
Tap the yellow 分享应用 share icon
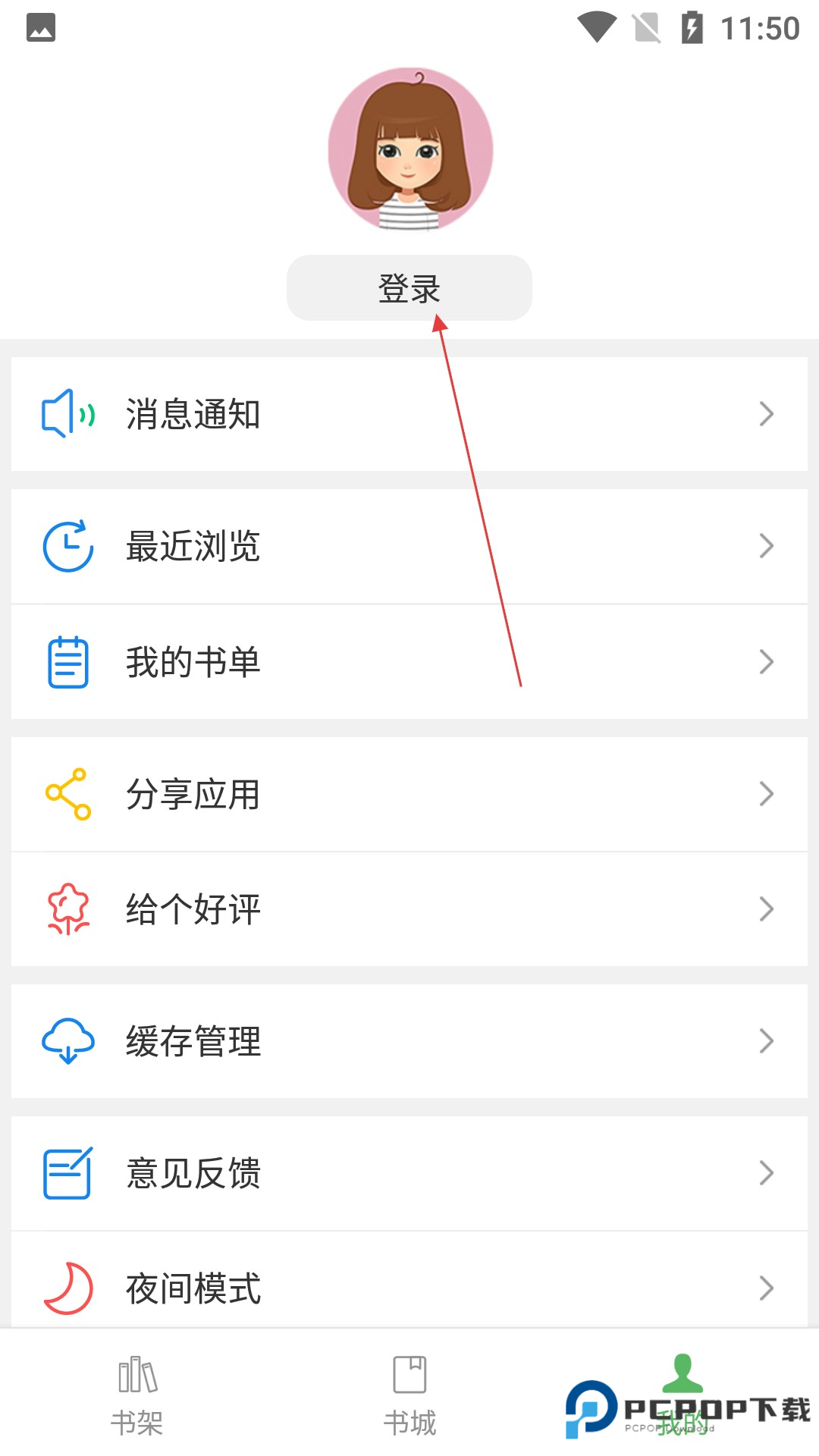tap(67, 793)
